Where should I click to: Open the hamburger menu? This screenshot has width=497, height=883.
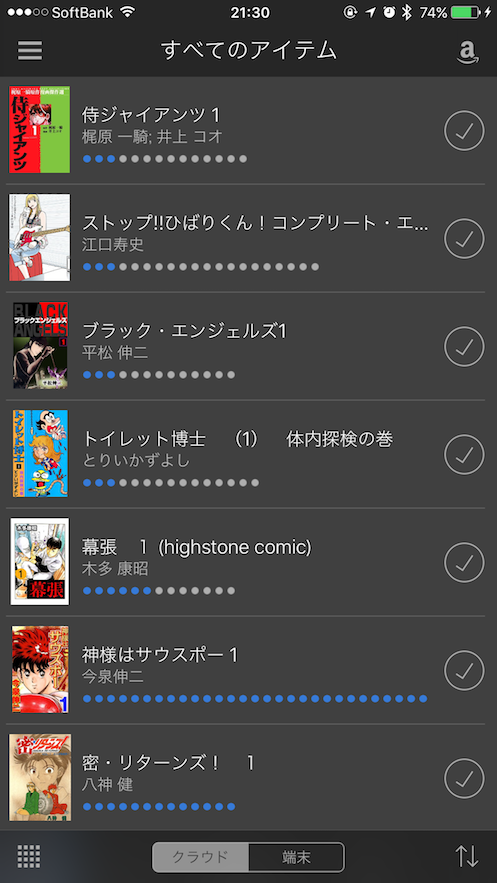(30, 51)
